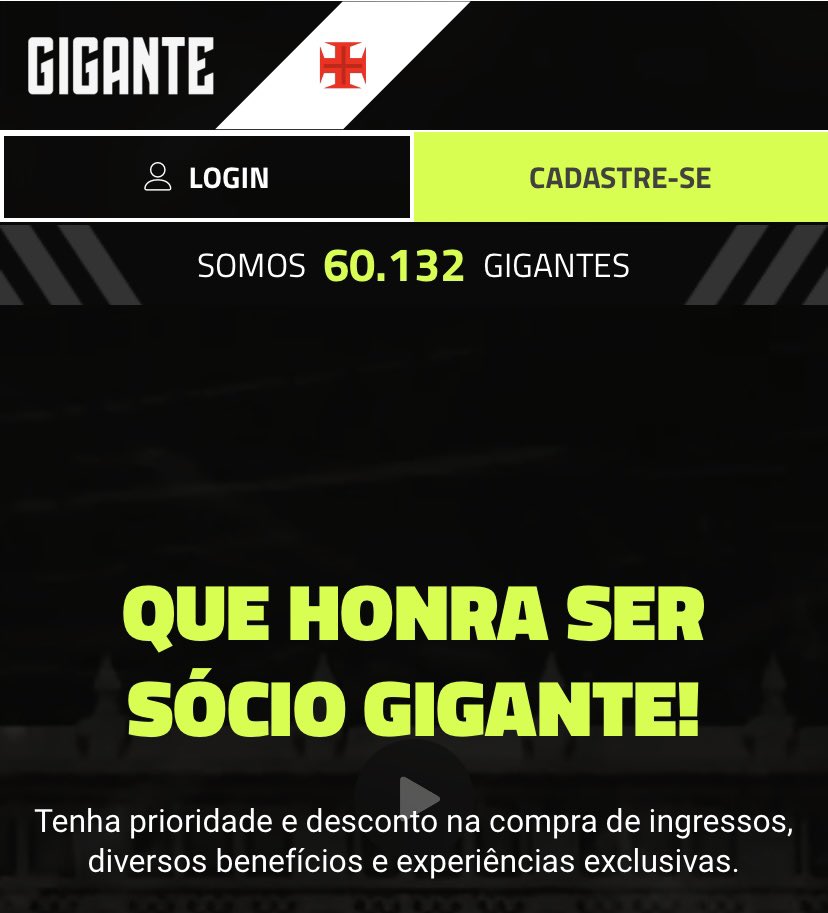Viewport: 828px width, 913px height.
Task: Open the CADASTRE-SE sign-up button
Action: point(620,177)
